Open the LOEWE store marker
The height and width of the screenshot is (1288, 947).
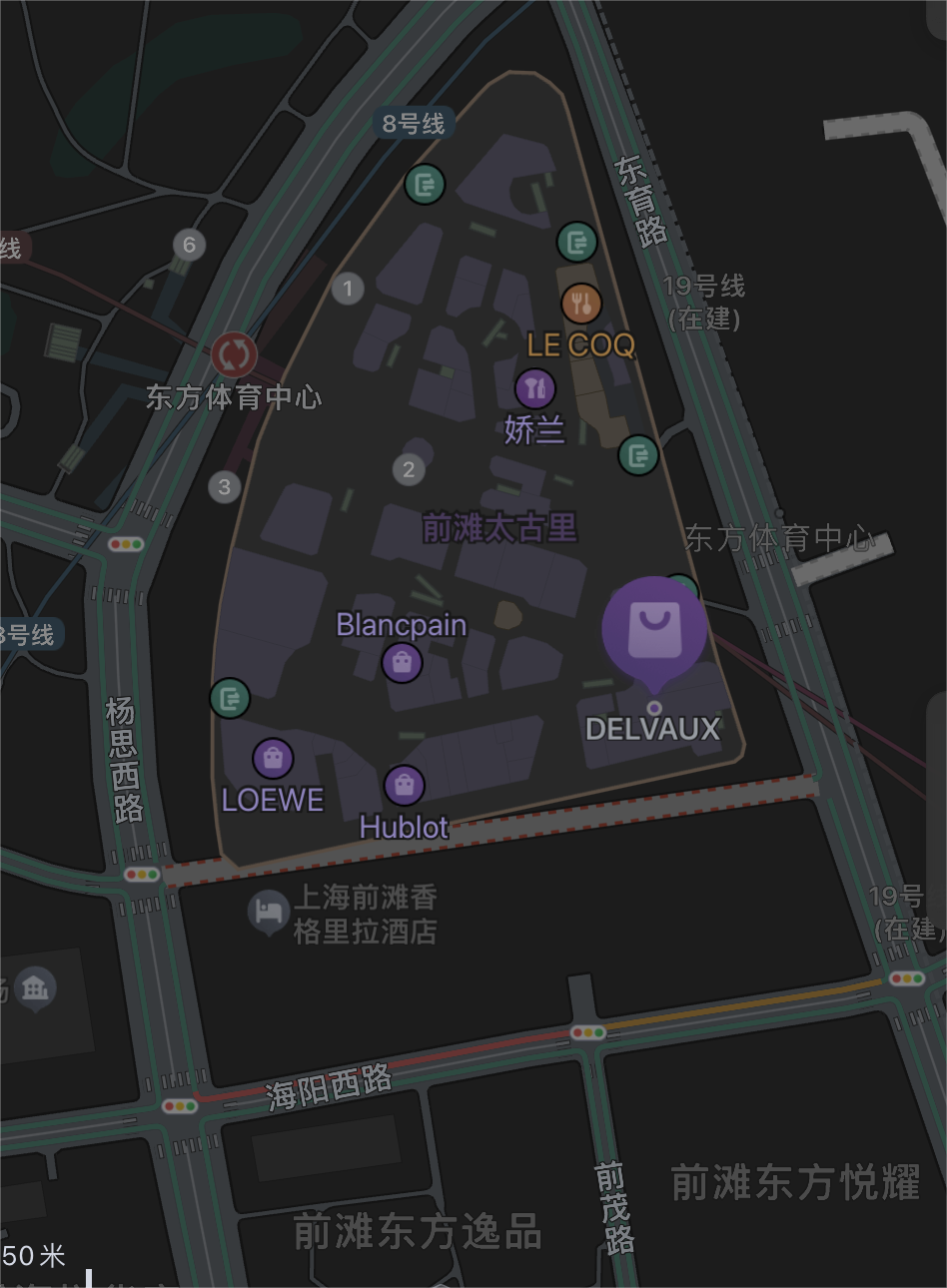273,759
